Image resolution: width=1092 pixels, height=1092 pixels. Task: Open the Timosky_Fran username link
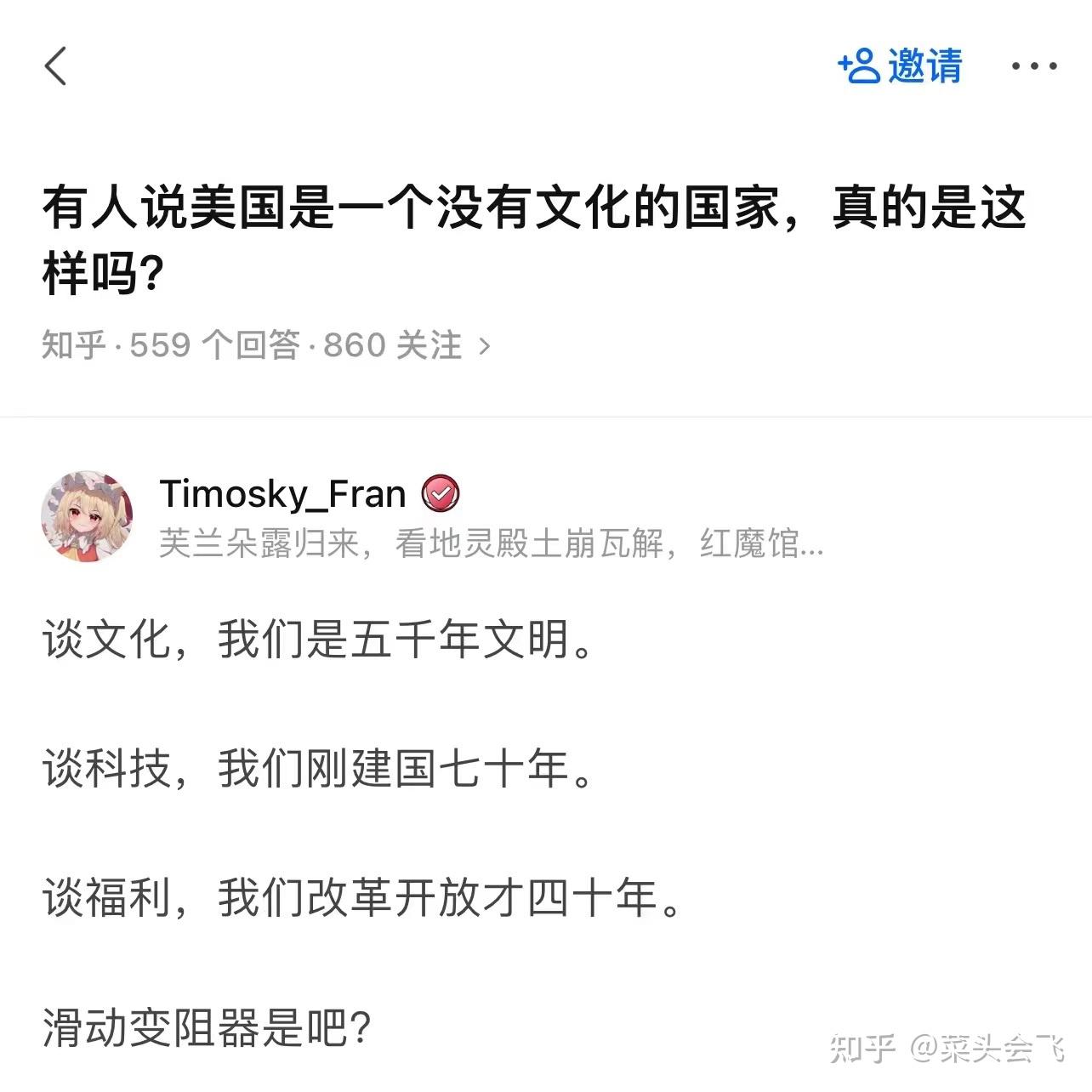[x=282, y=494]
